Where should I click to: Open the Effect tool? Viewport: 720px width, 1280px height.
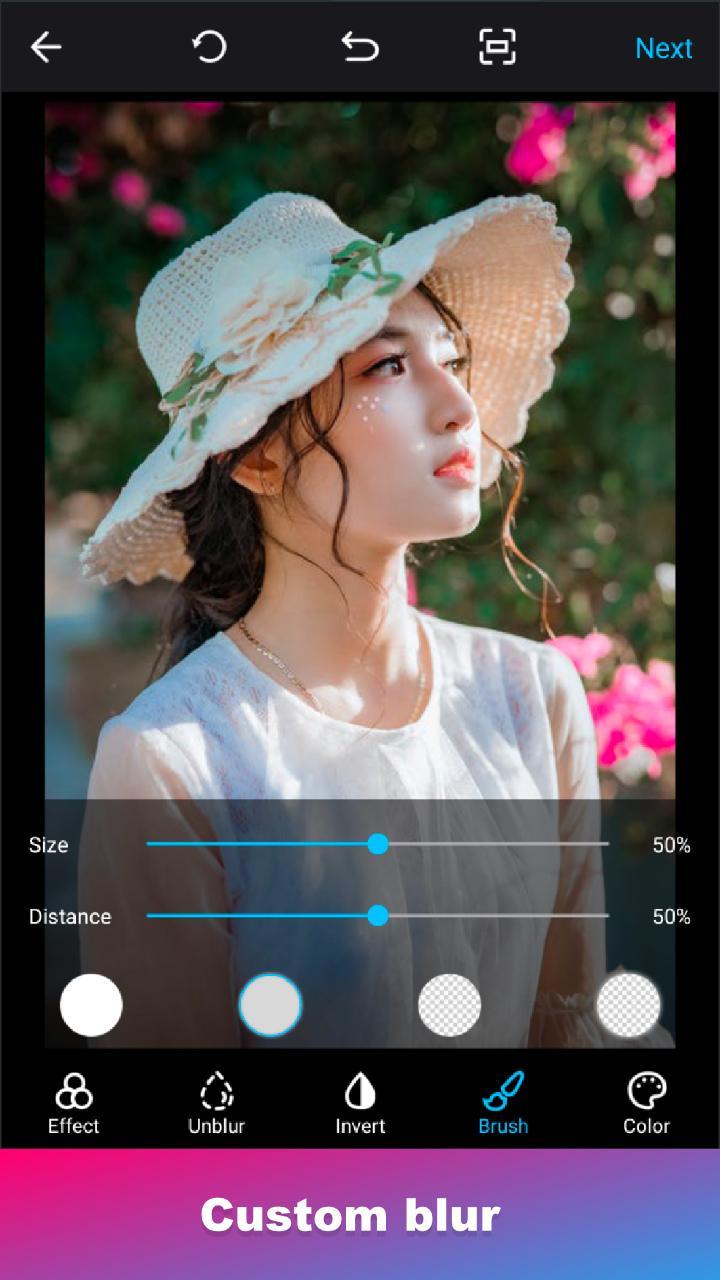pos(74,1103)
